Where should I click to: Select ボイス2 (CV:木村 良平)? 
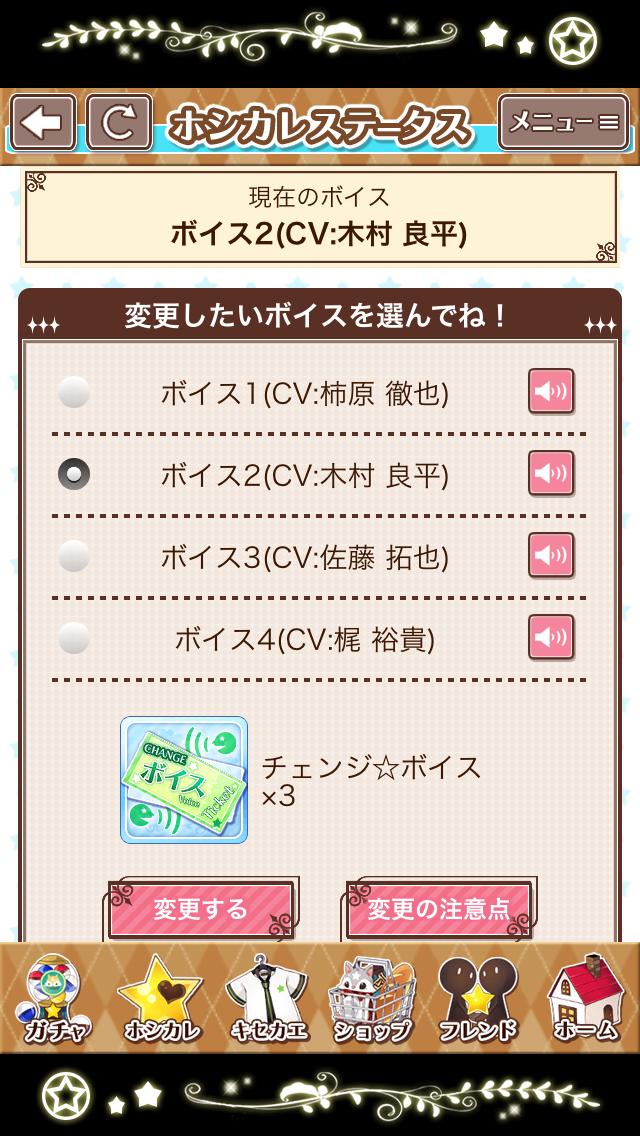74,474
